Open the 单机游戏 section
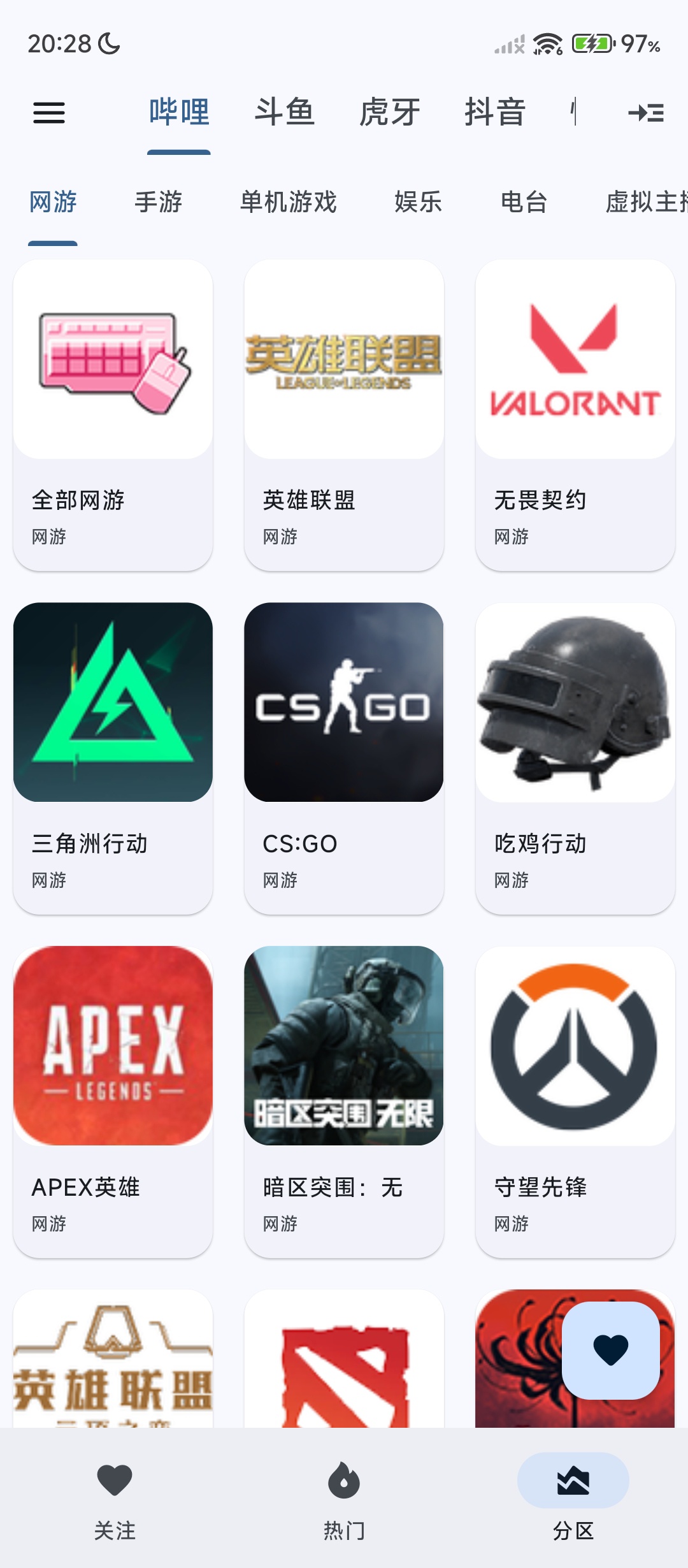Viewport: 688px width, 1568px height. click(x=287, y=202)
